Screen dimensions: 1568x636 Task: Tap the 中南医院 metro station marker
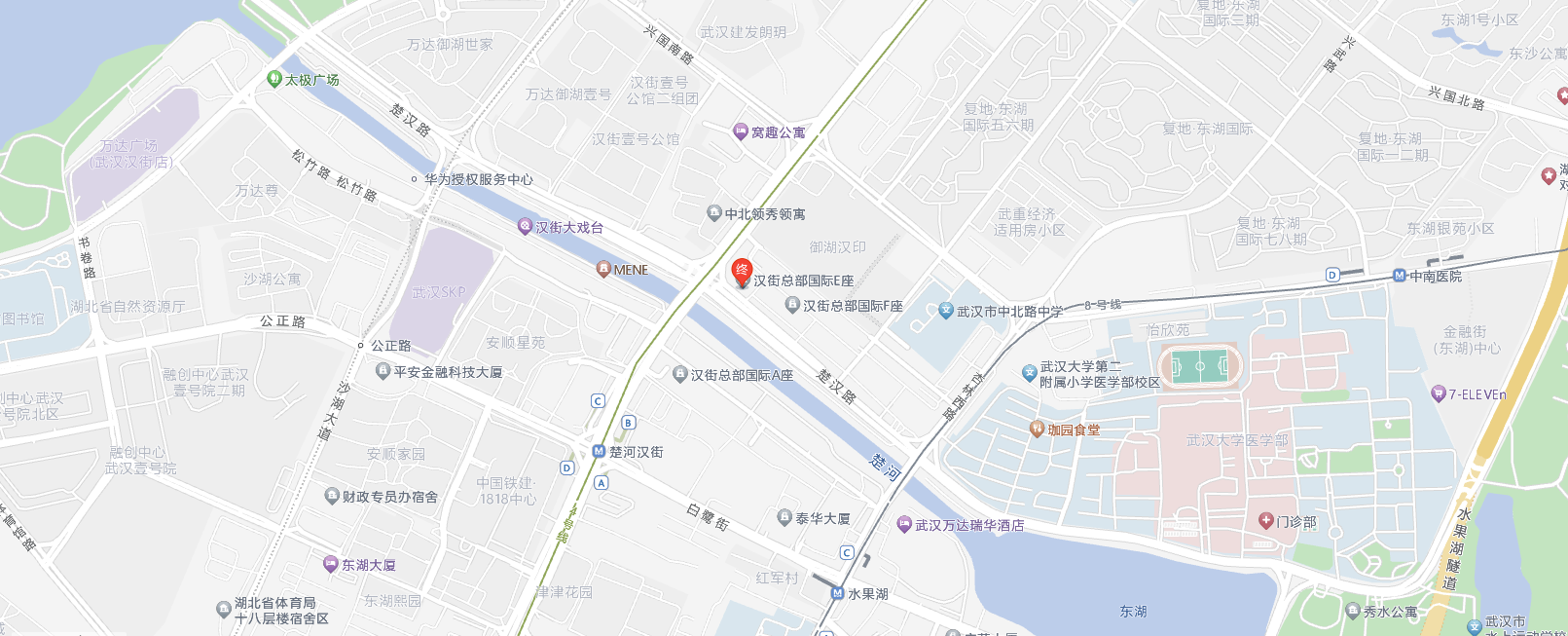coord(1400,277)
